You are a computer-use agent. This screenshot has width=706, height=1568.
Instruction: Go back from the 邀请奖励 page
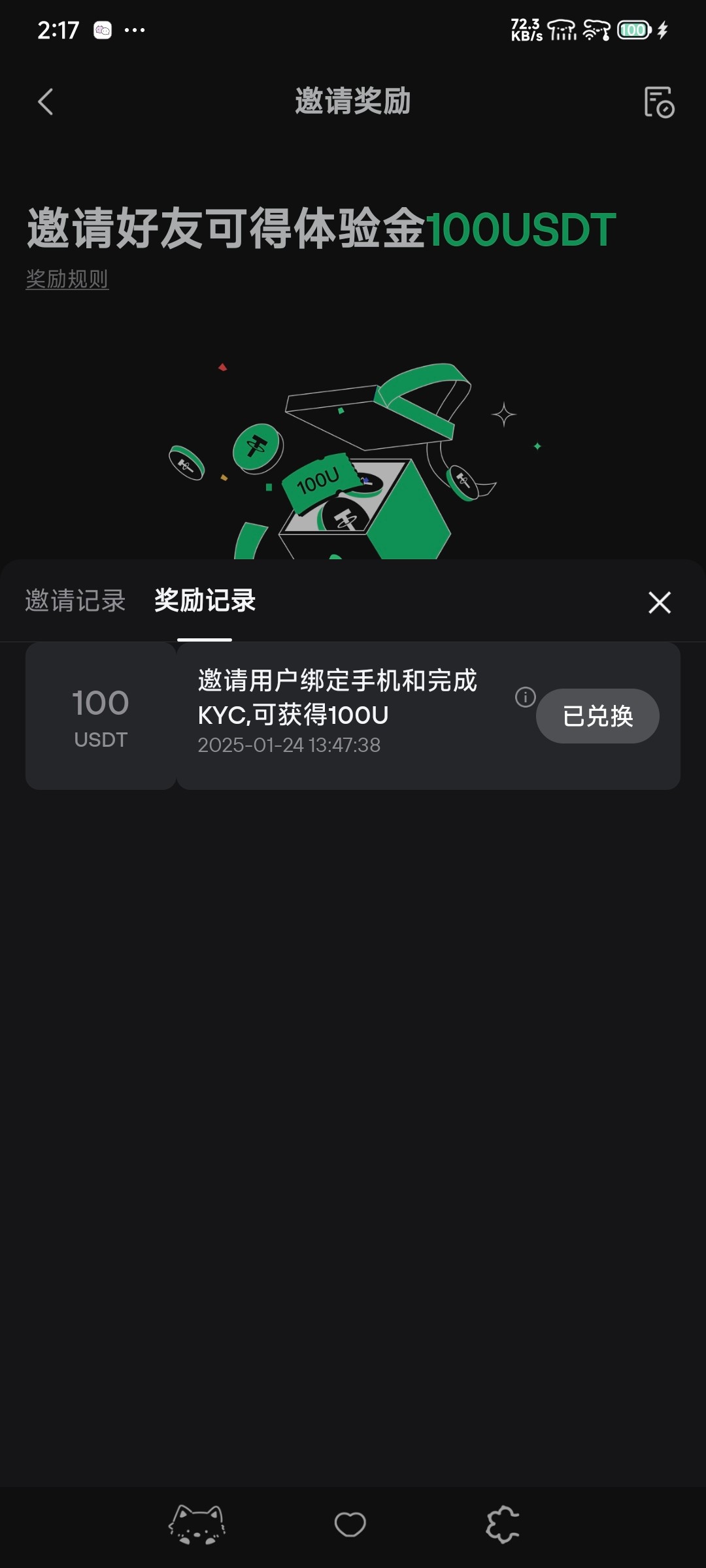tap(45, 102)
